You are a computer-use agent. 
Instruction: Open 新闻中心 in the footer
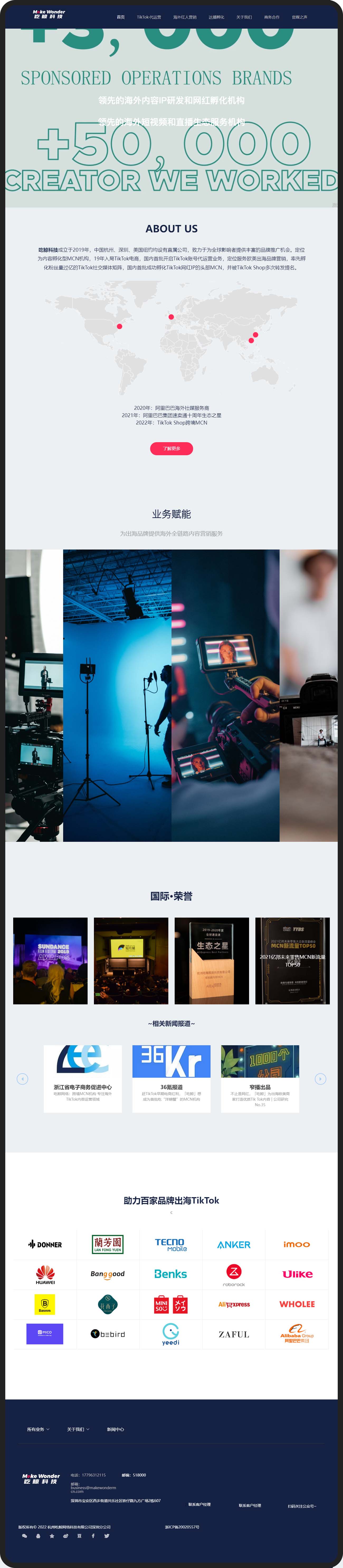coord(115,1429)
